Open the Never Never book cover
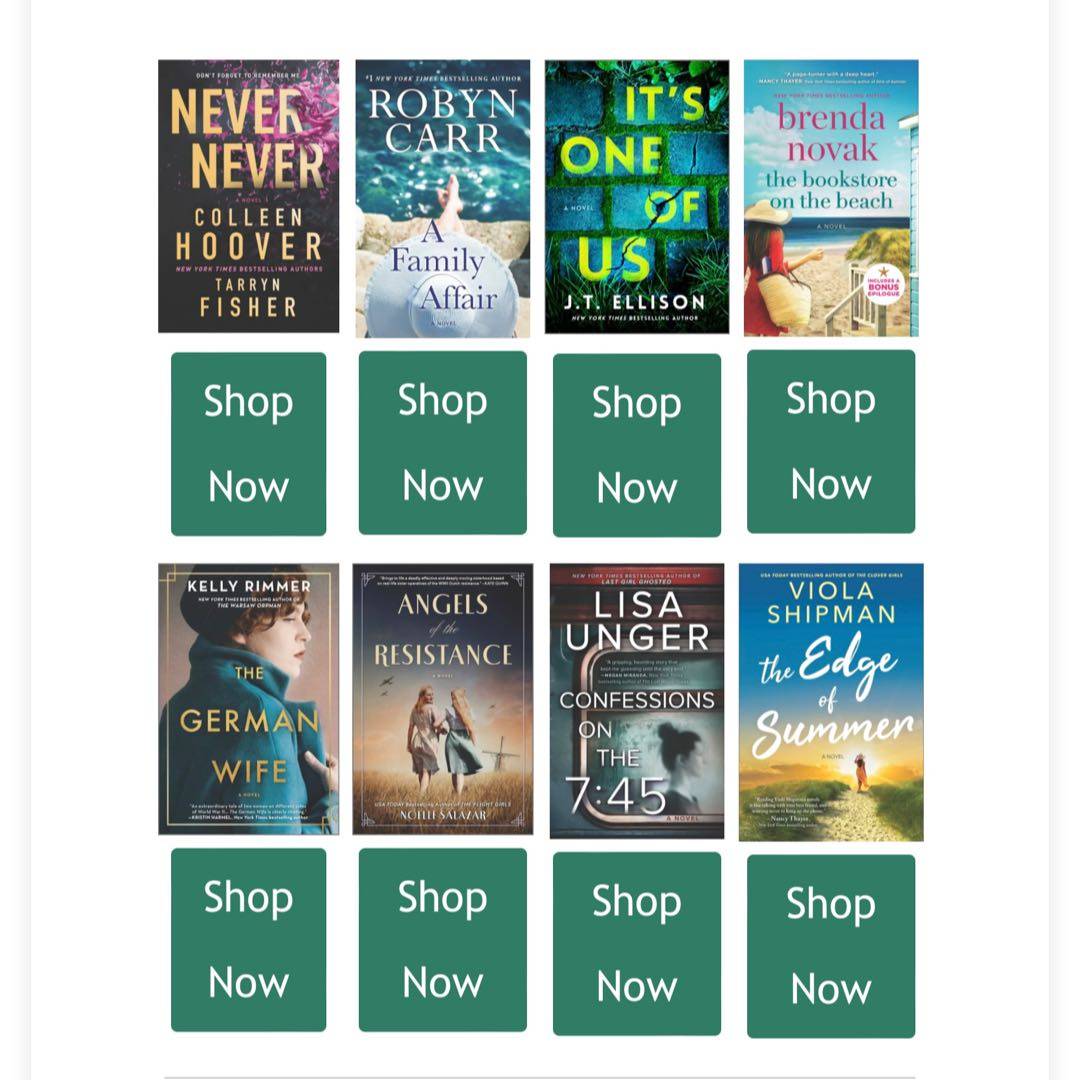The width and height of the screenshot is (1080, 1080). click(x=248, y=196)
